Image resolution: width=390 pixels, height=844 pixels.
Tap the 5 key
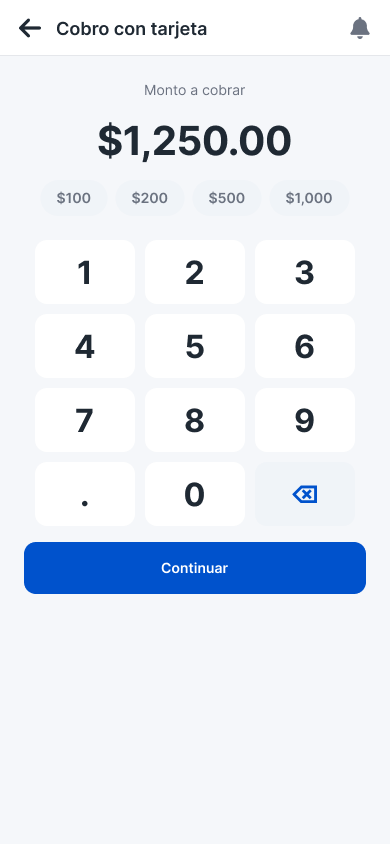pos(195,346)
